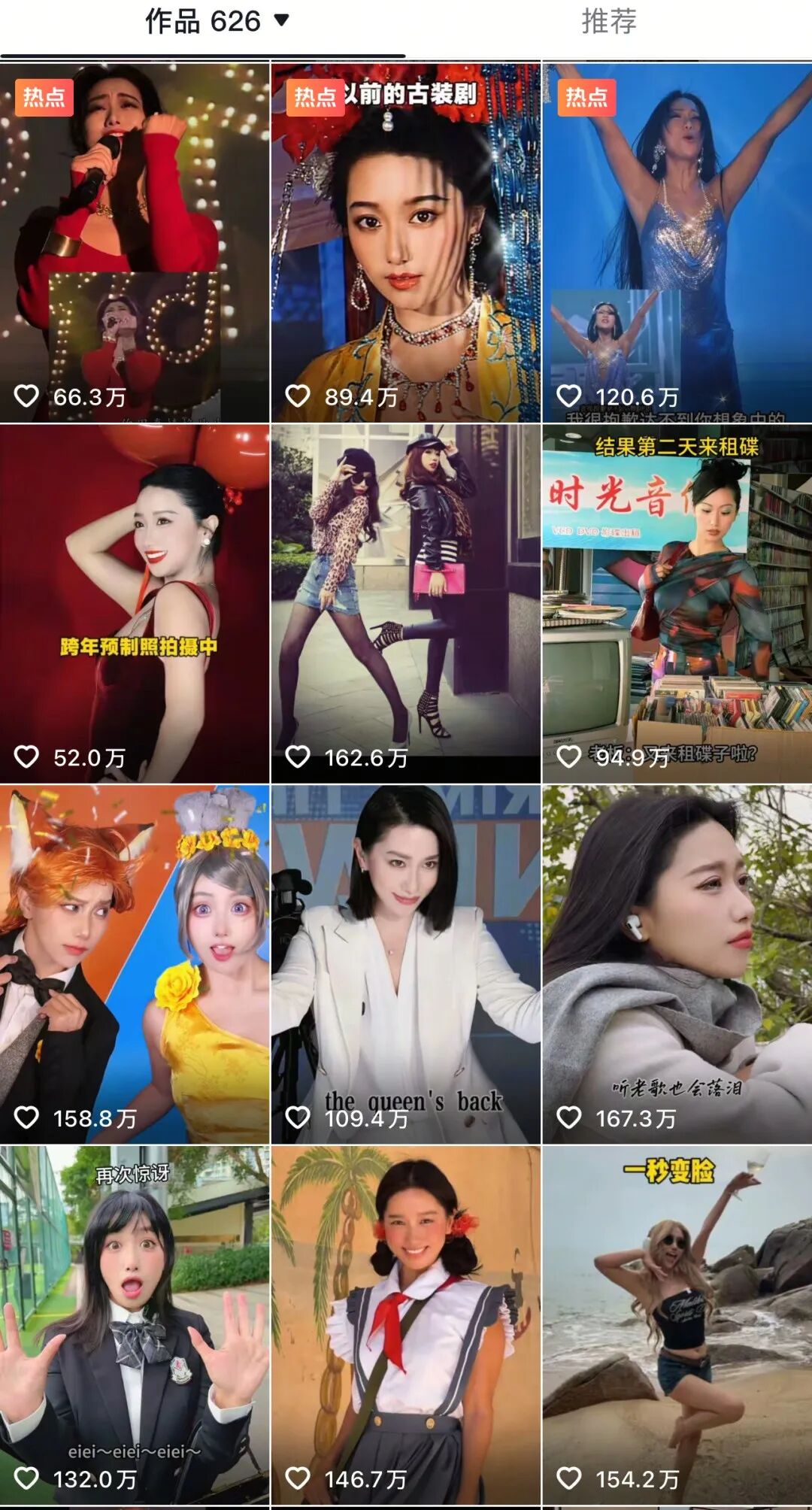Switch to the 推荐 tab
812x1510 pixels.
tap(609, 23)
